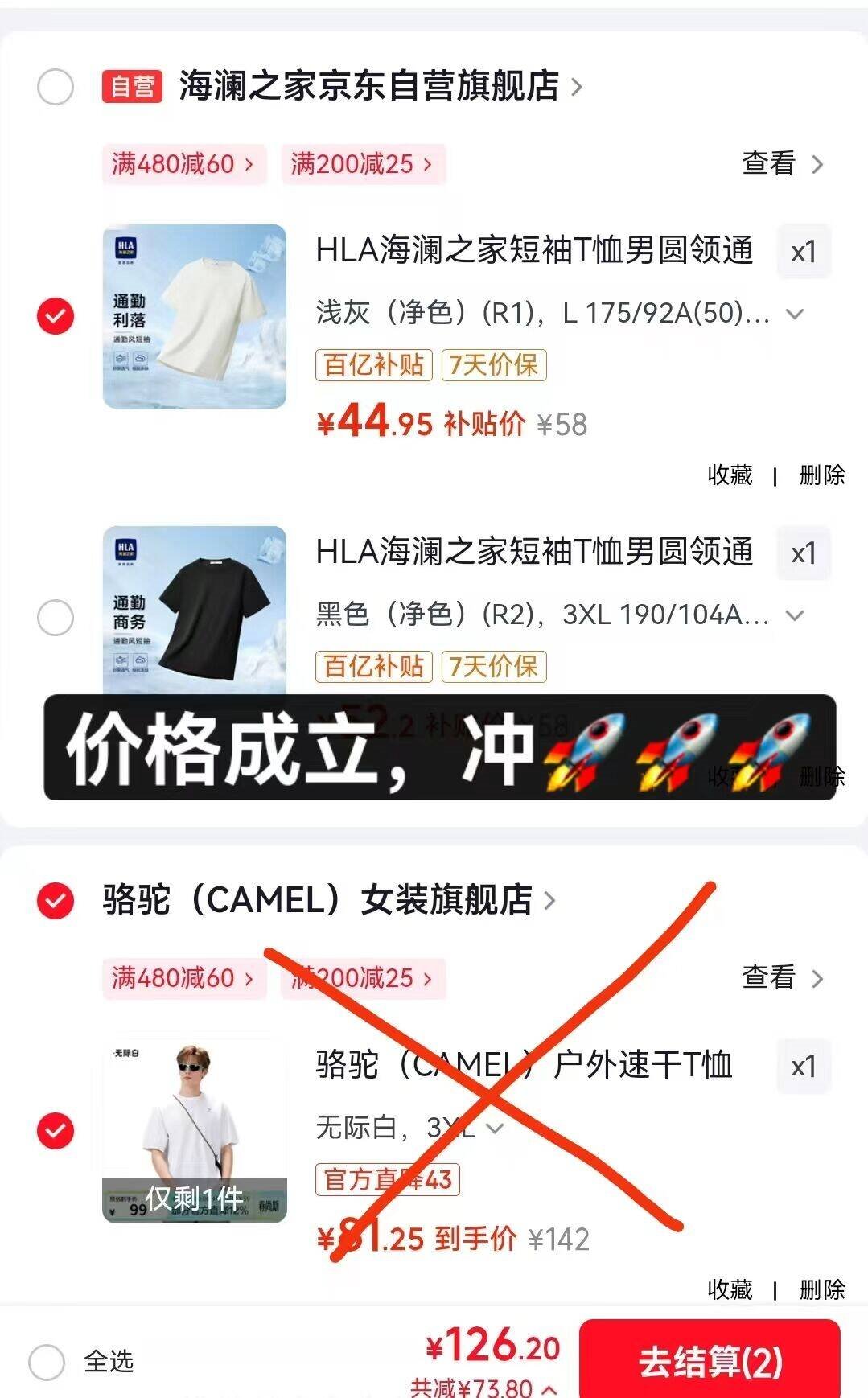868x1398 pixels.
Task: Uncheck the light gray HLA T-shirt
Action: click(56, 315)
